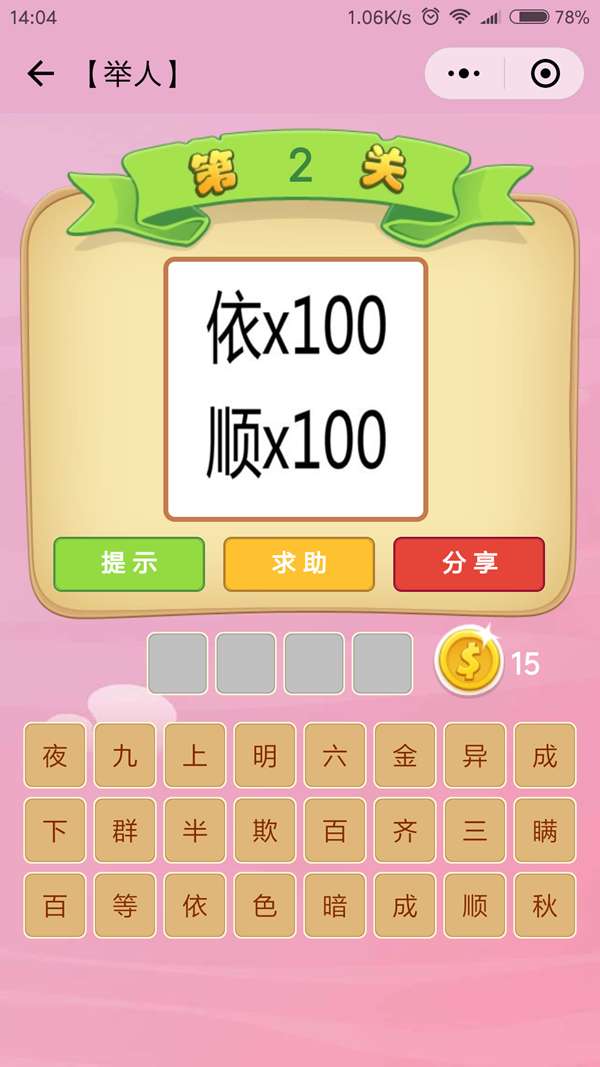
Task: Pick the 异 character tile
Action: [x=475, y=756]
